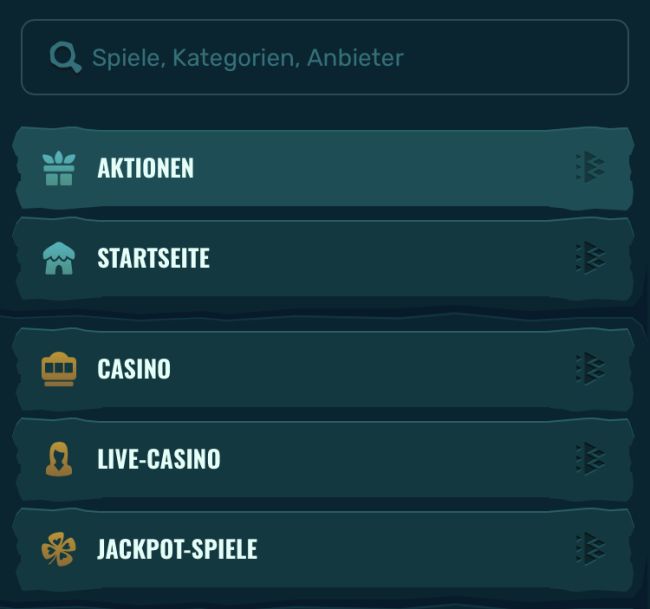The width and height of the screenshot is (650, 609).
Task: Tap the Spiele, Kategorien, Anbieter search field
Action: point(325,58)
